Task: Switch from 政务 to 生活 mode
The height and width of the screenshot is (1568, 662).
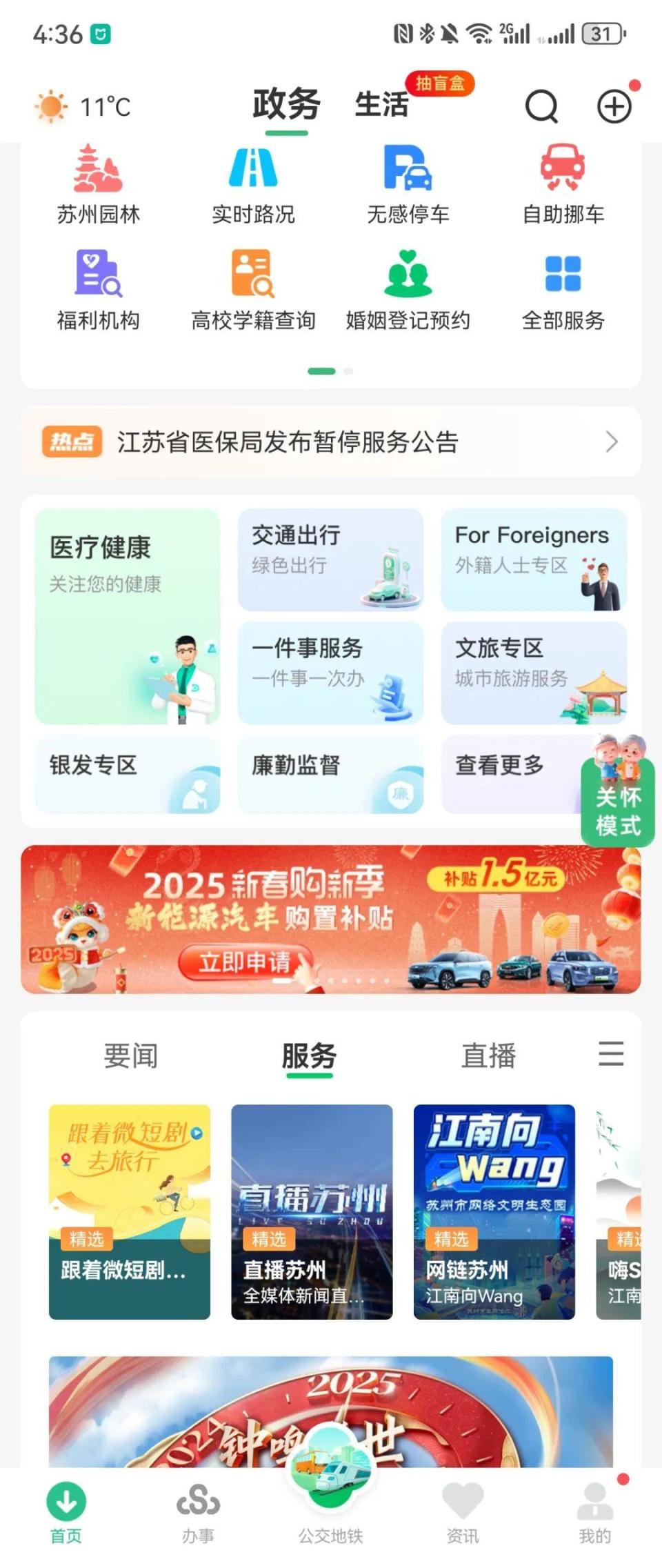Action: pos(381,106)
